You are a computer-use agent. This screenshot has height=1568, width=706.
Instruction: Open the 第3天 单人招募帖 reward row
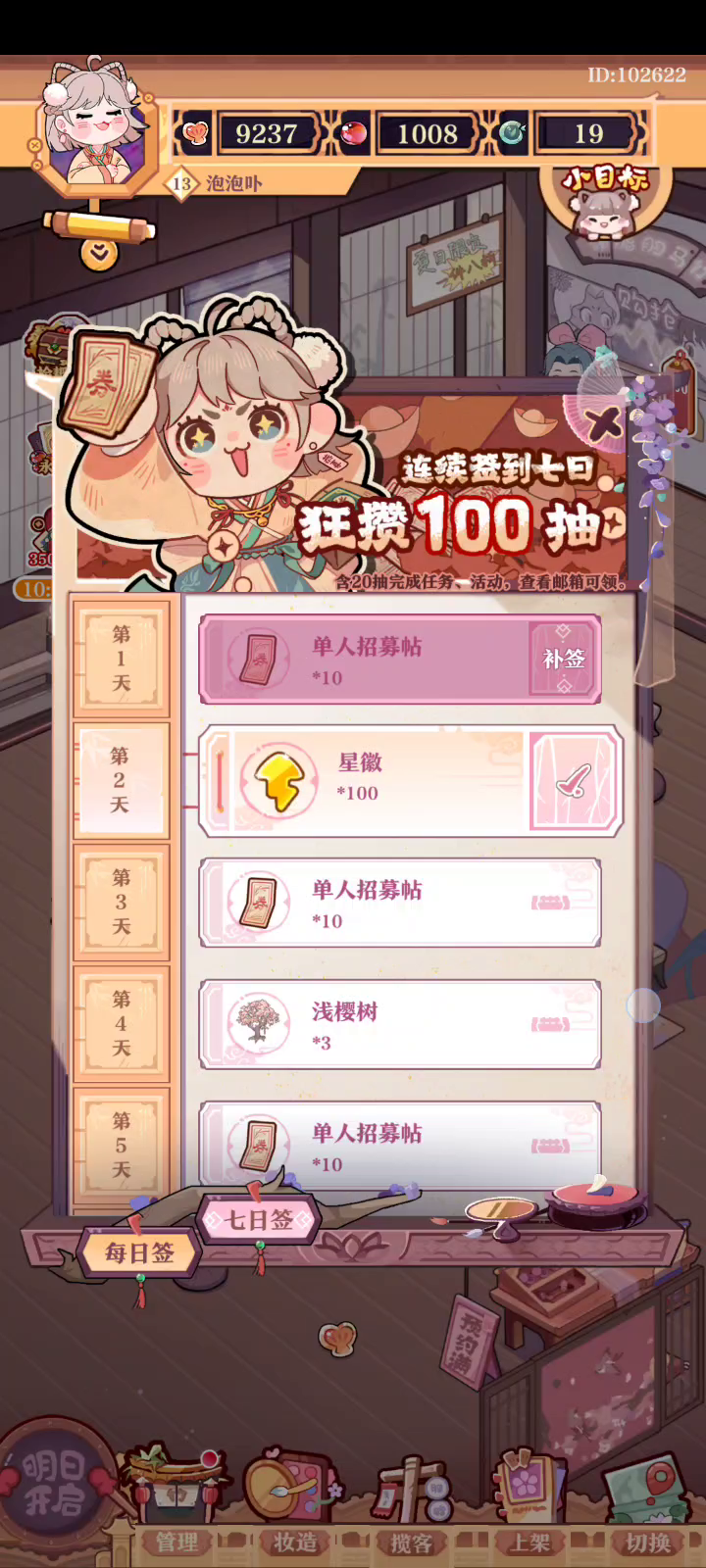coord(400,903)
